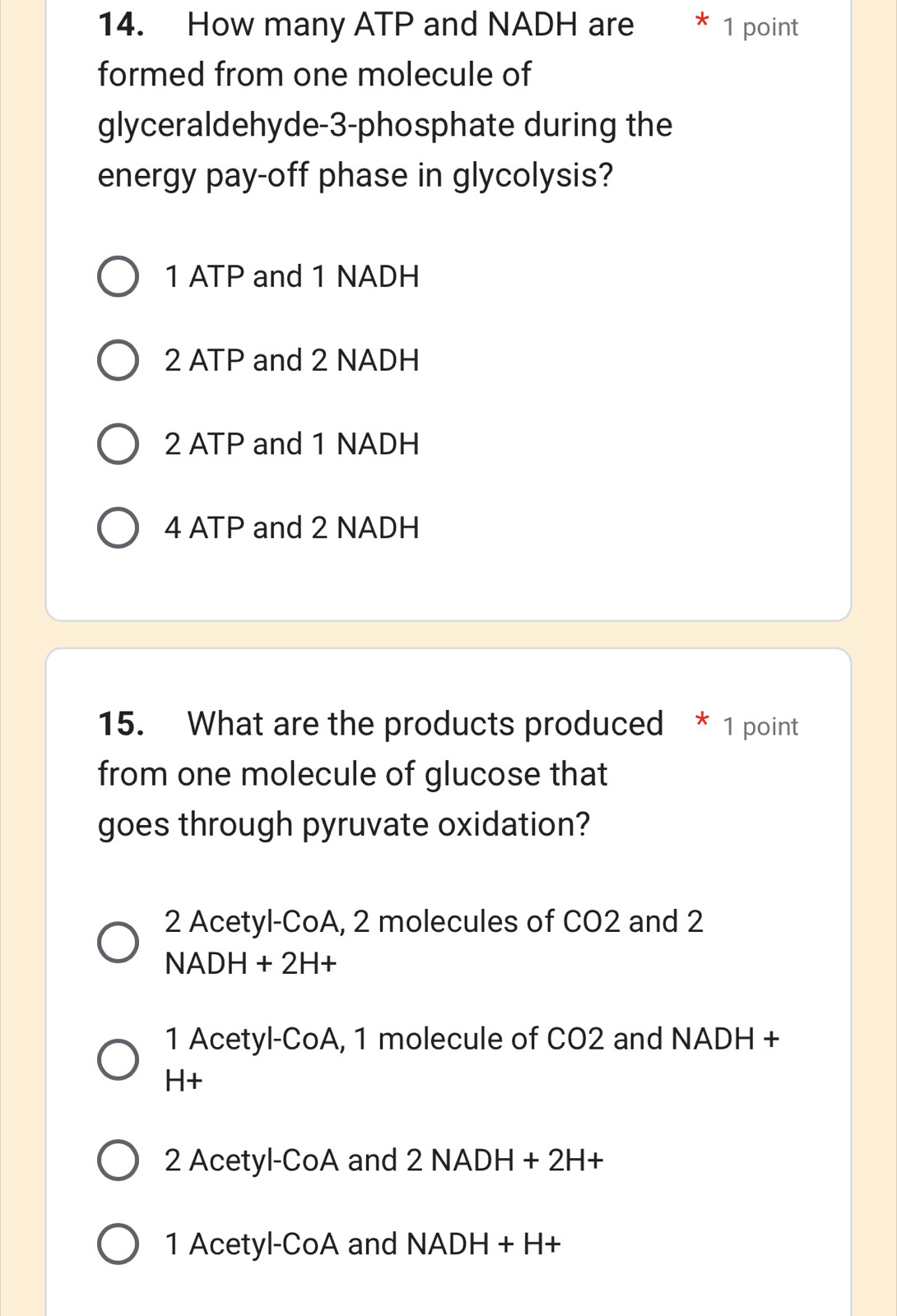Choose "1 Acetyl-CoA and NADH + H+"
Viewport: 897px width, 1316px height.
[120, 1244]
